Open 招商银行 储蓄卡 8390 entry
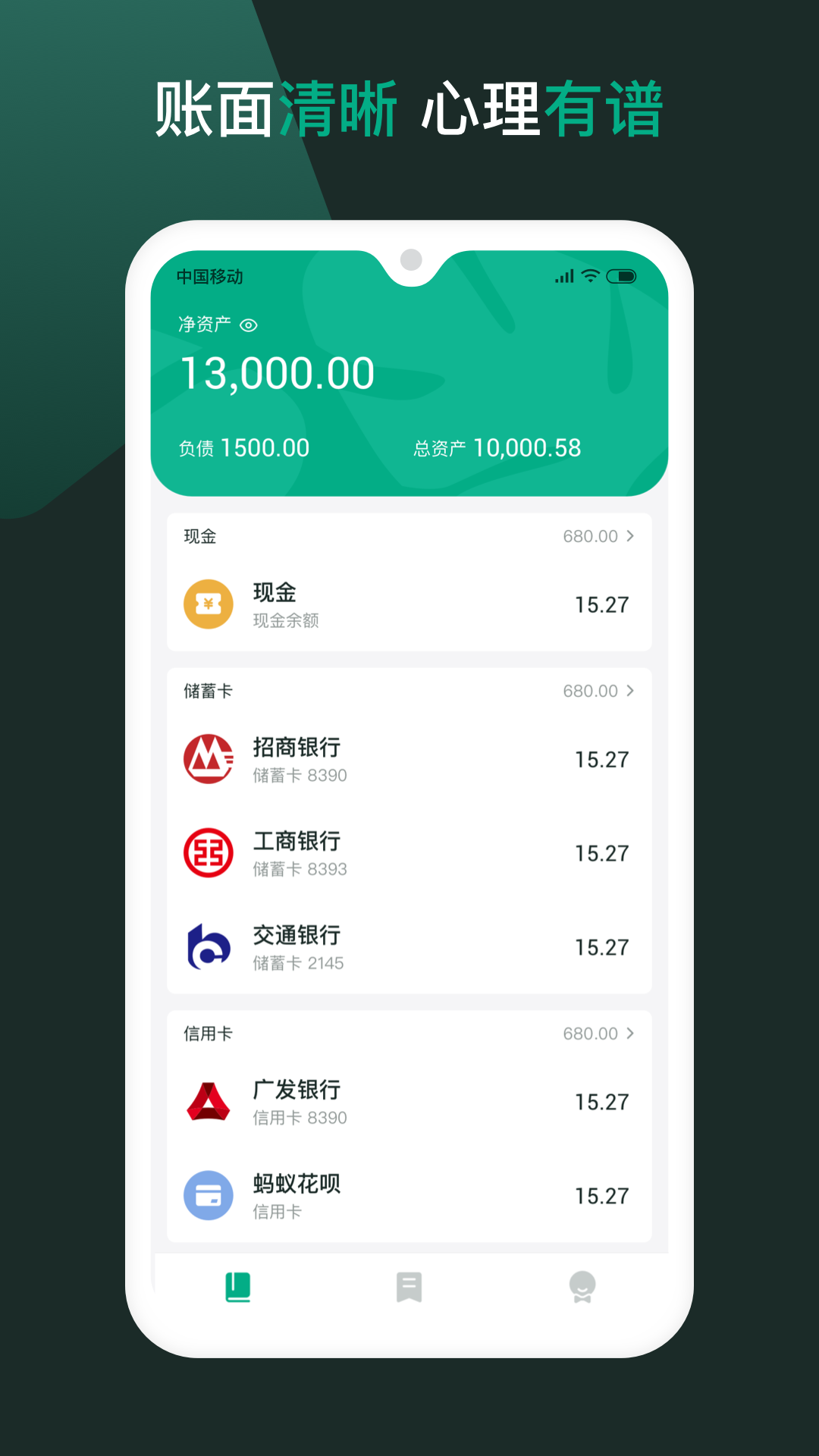The height and width of the screenshot is (1456, 819). 409,758
